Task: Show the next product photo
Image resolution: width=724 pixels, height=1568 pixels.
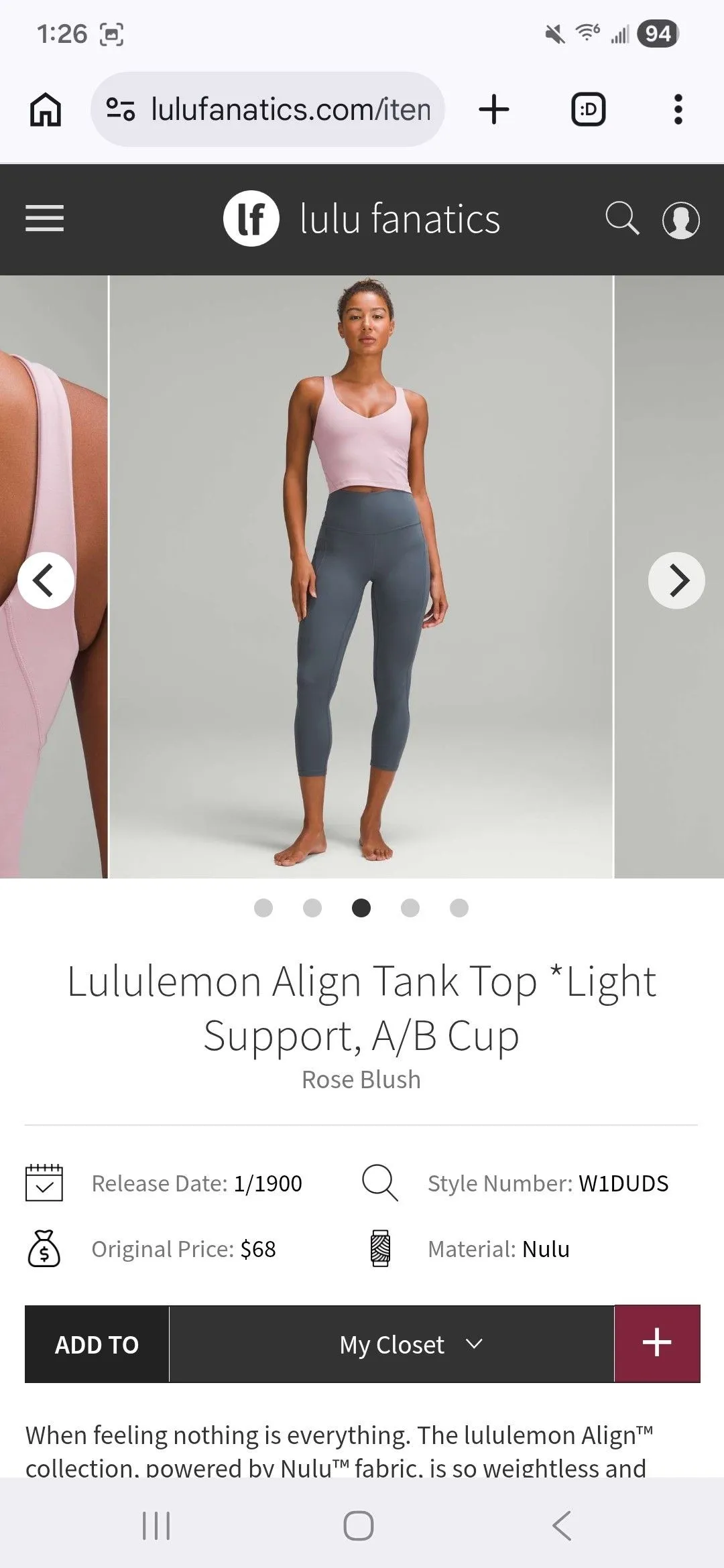Action: [x=676, y=580]
